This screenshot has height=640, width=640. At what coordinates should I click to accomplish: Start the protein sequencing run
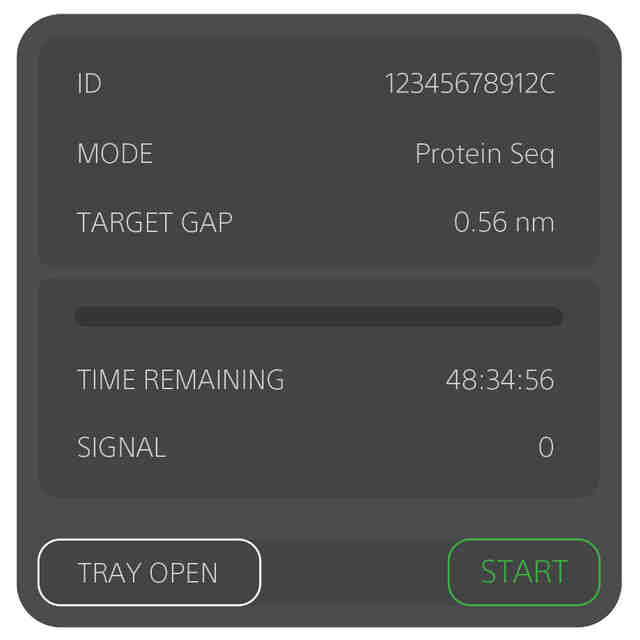click(x=523, y=572)
